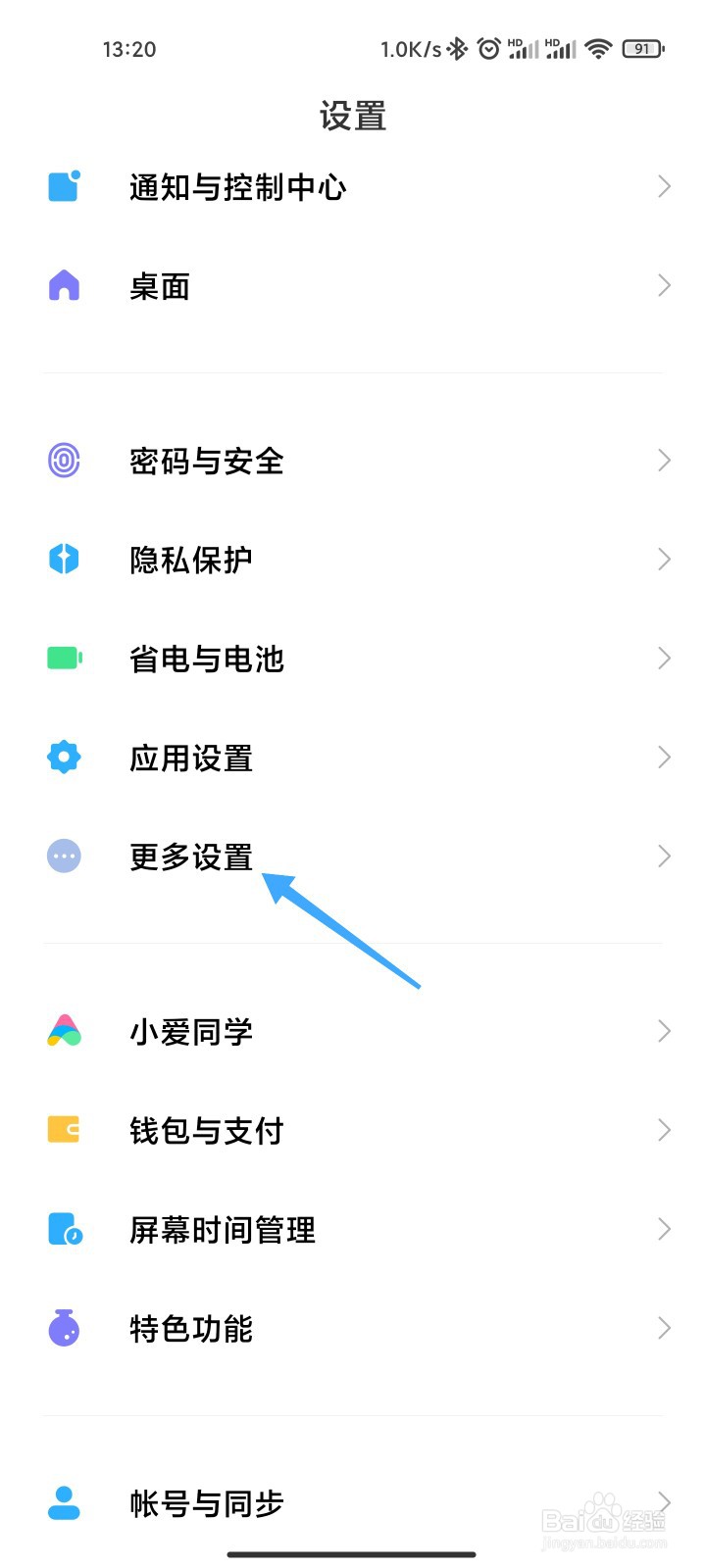Click the 密码与安全 fingerprint icon

tap(63, 461)
